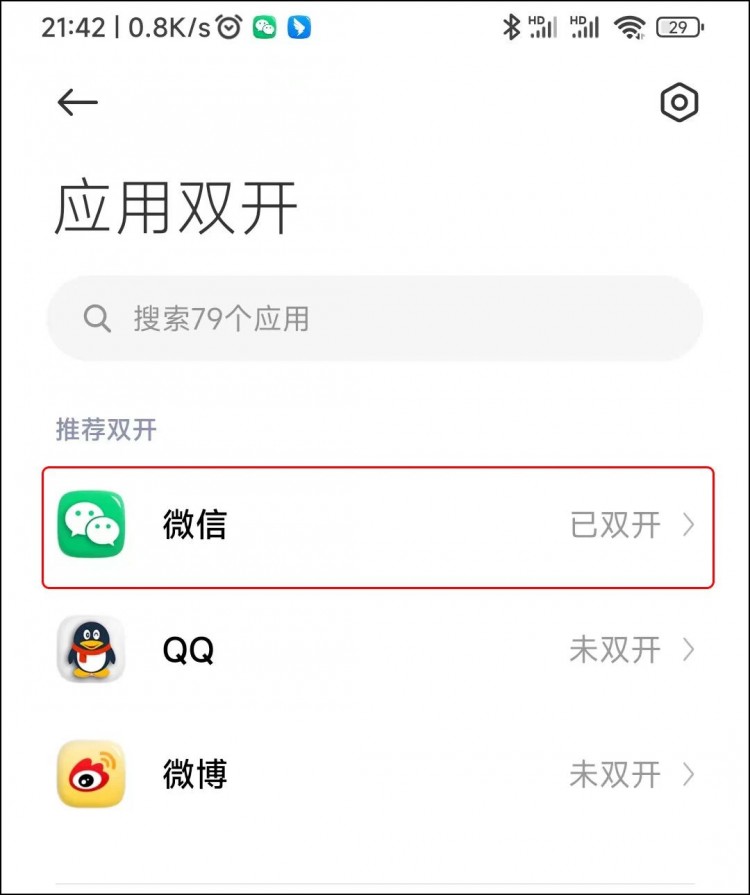Tap the search magnifier icon
Screen dimensions: 750x895
(96, 318)
